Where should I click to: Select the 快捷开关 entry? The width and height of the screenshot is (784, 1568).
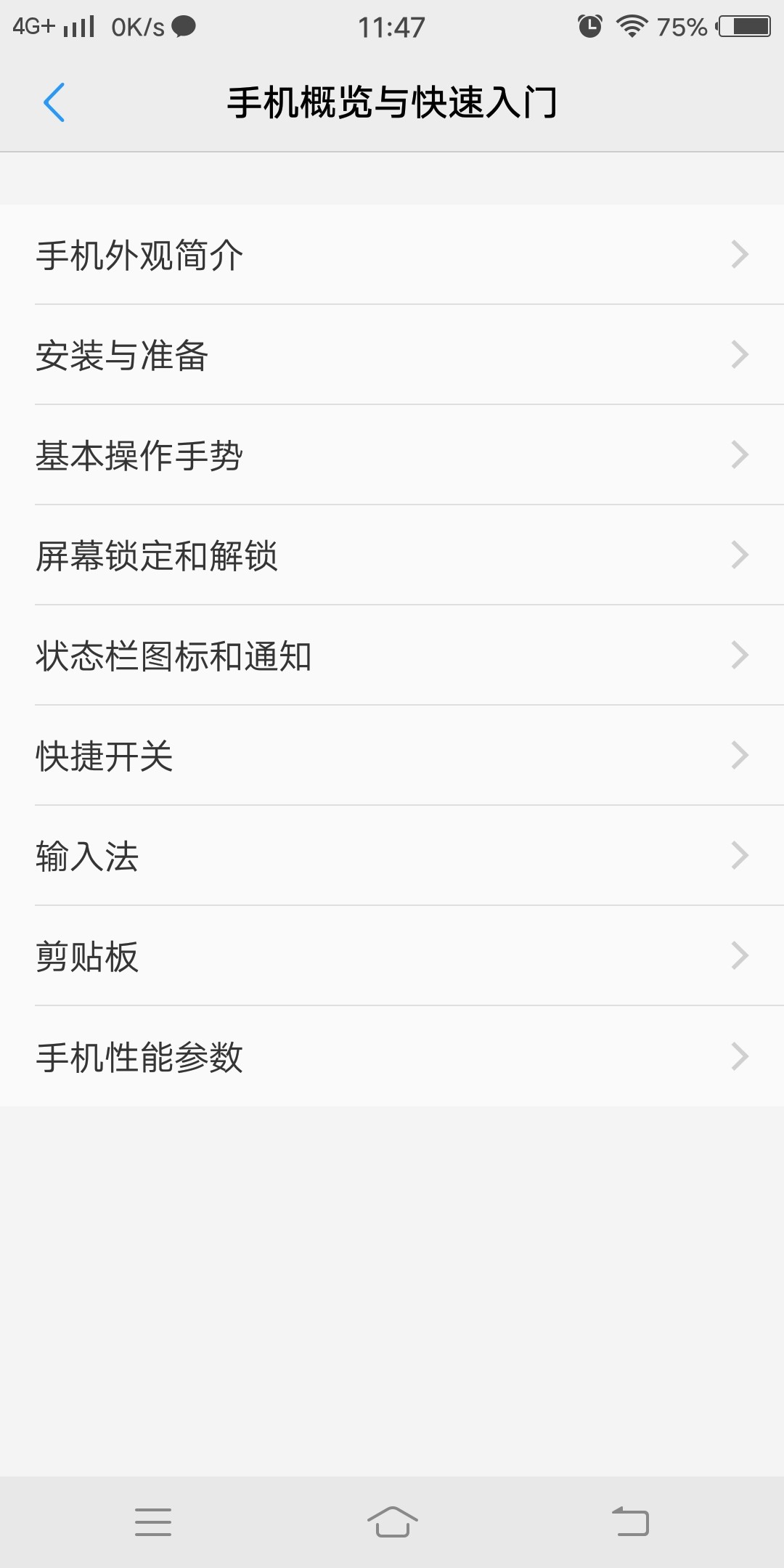pyautogui.click(x=392, y=756)
